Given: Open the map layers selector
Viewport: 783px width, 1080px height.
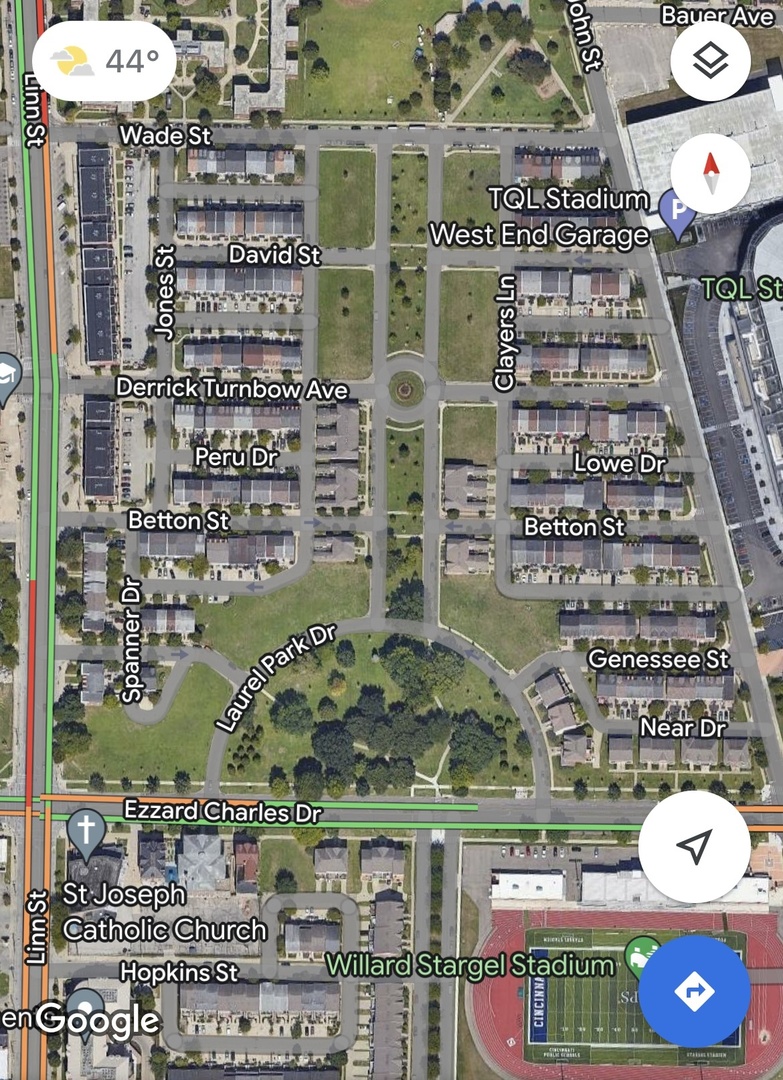Looking at the screenshot, I should (710, 61).
